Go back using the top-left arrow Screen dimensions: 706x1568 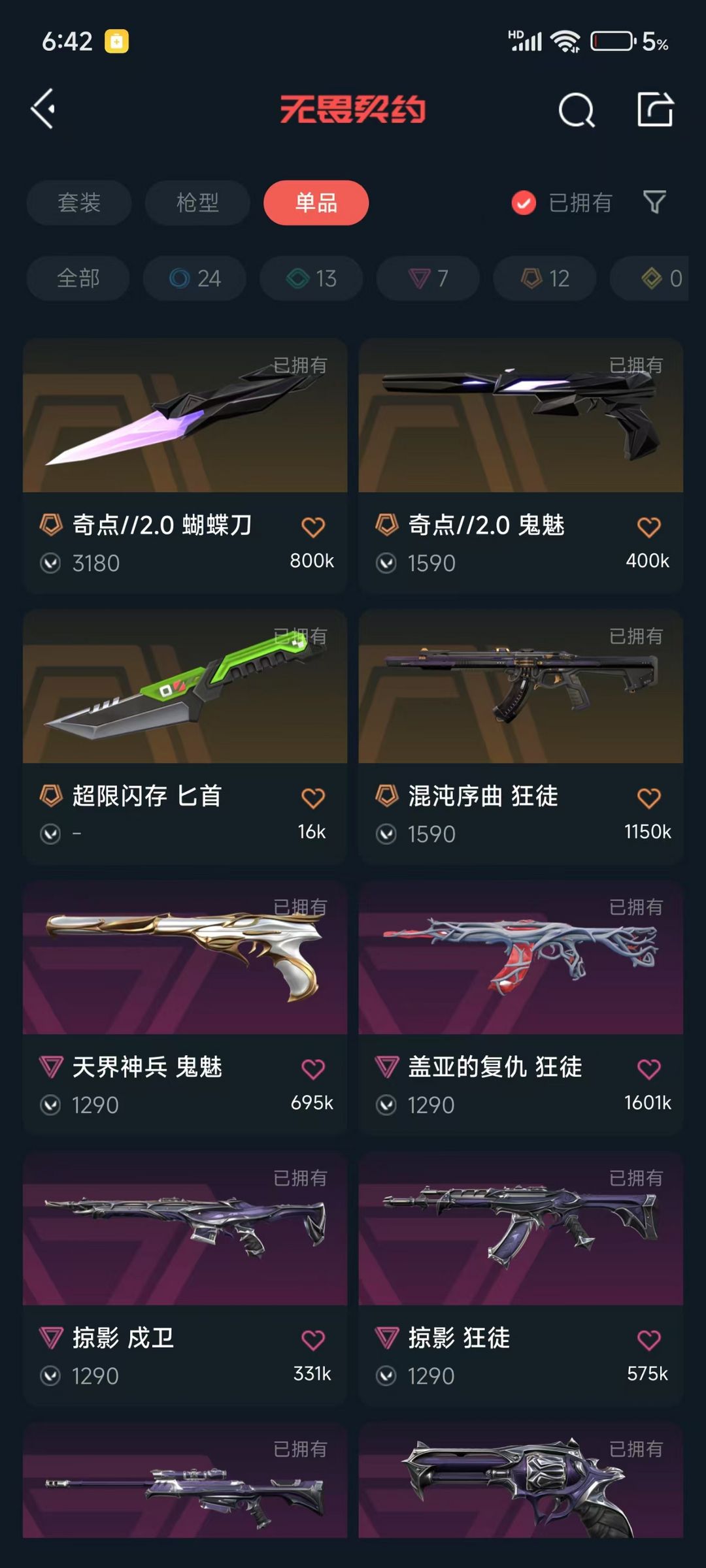click(x=43, y=108)
